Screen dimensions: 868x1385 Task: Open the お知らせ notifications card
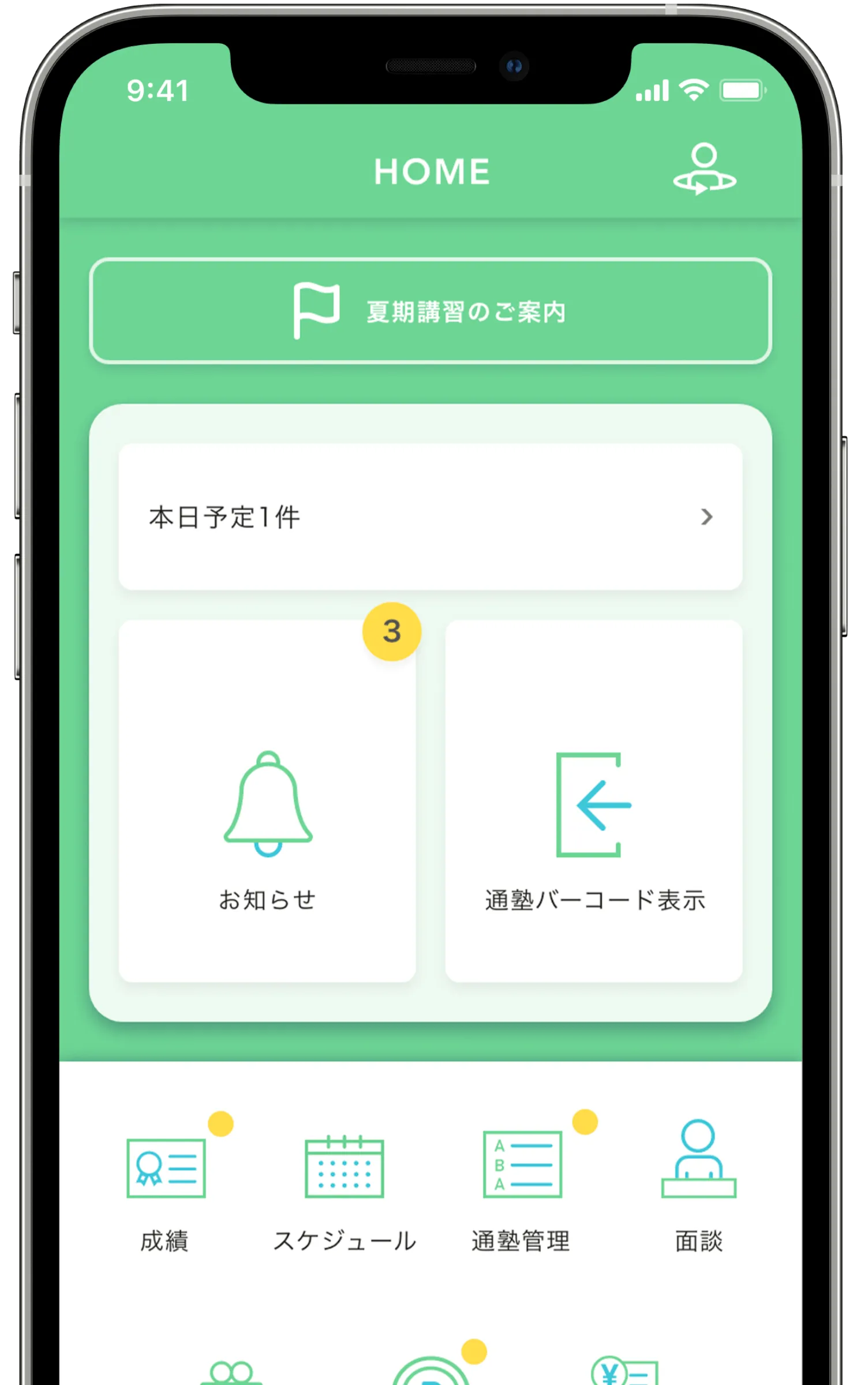tap(267, 802)
